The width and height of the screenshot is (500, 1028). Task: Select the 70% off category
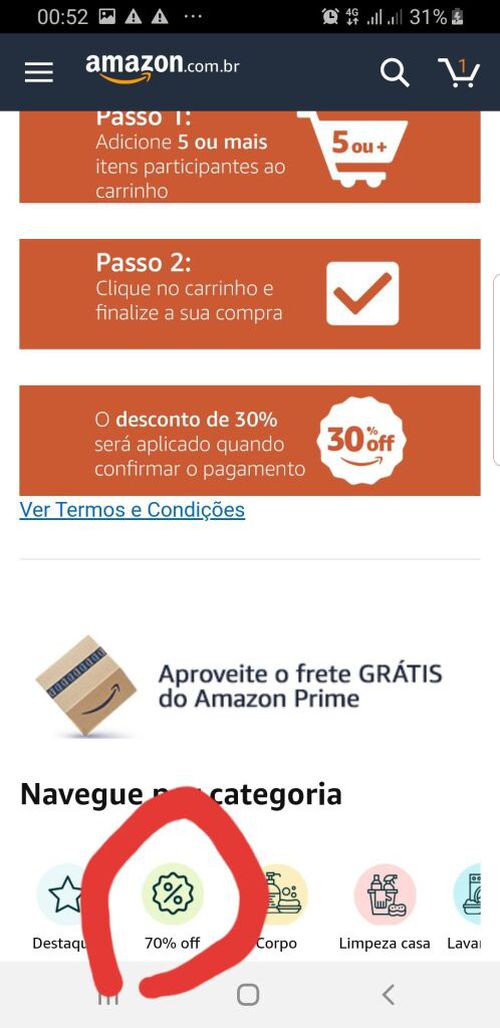(x=172, y=908)
